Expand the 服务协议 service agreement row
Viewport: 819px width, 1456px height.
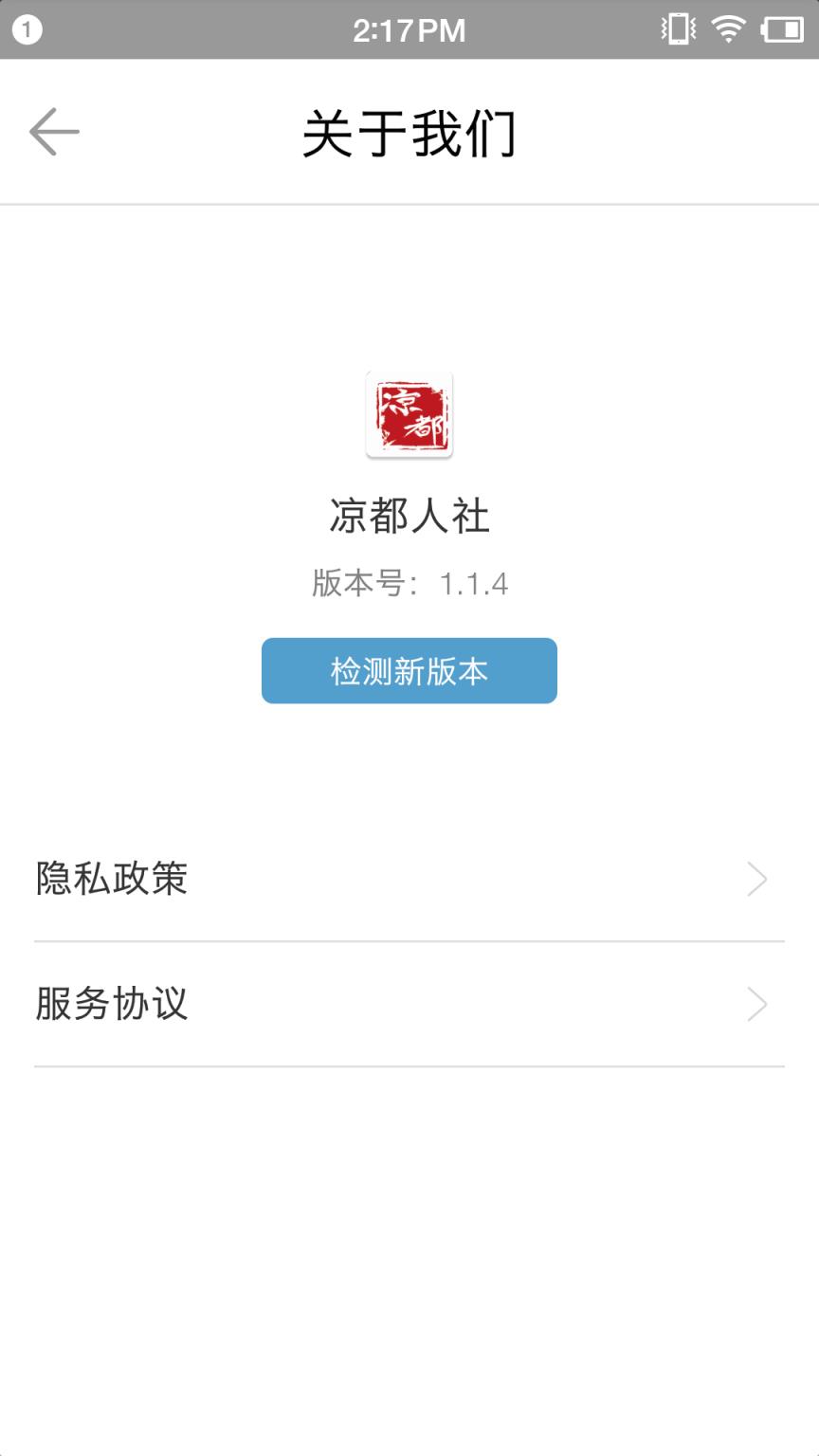click(409, 1005)
